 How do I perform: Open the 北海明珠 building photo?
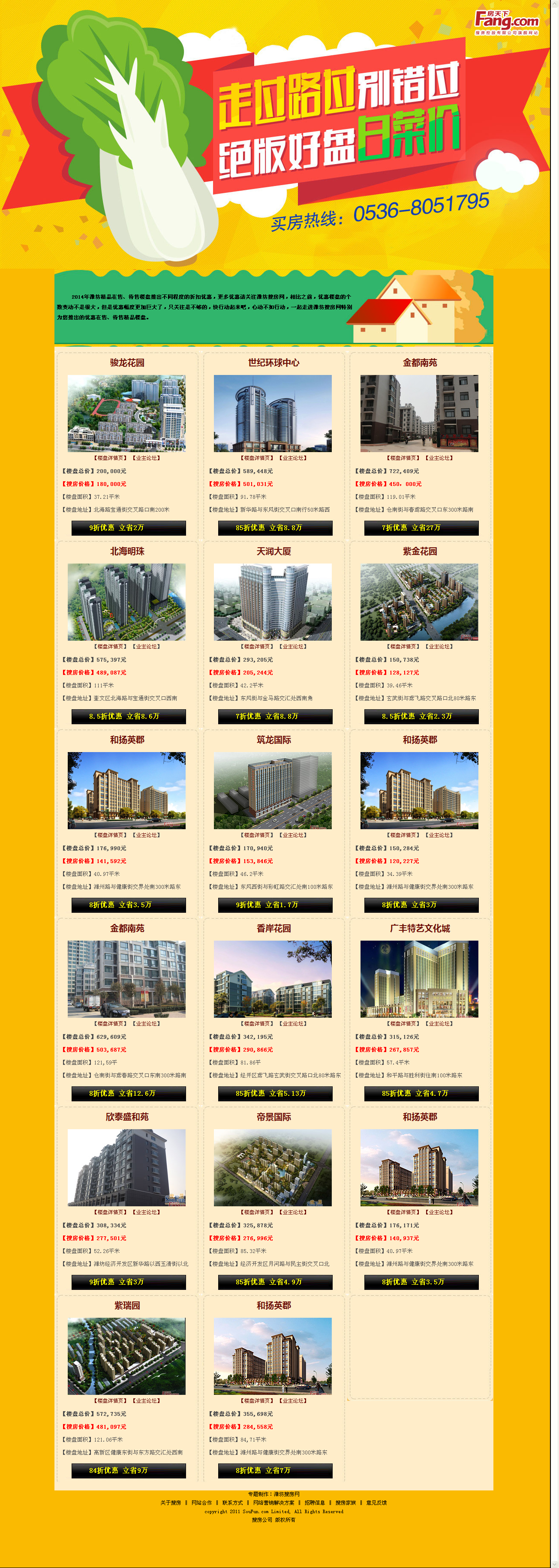126,601
